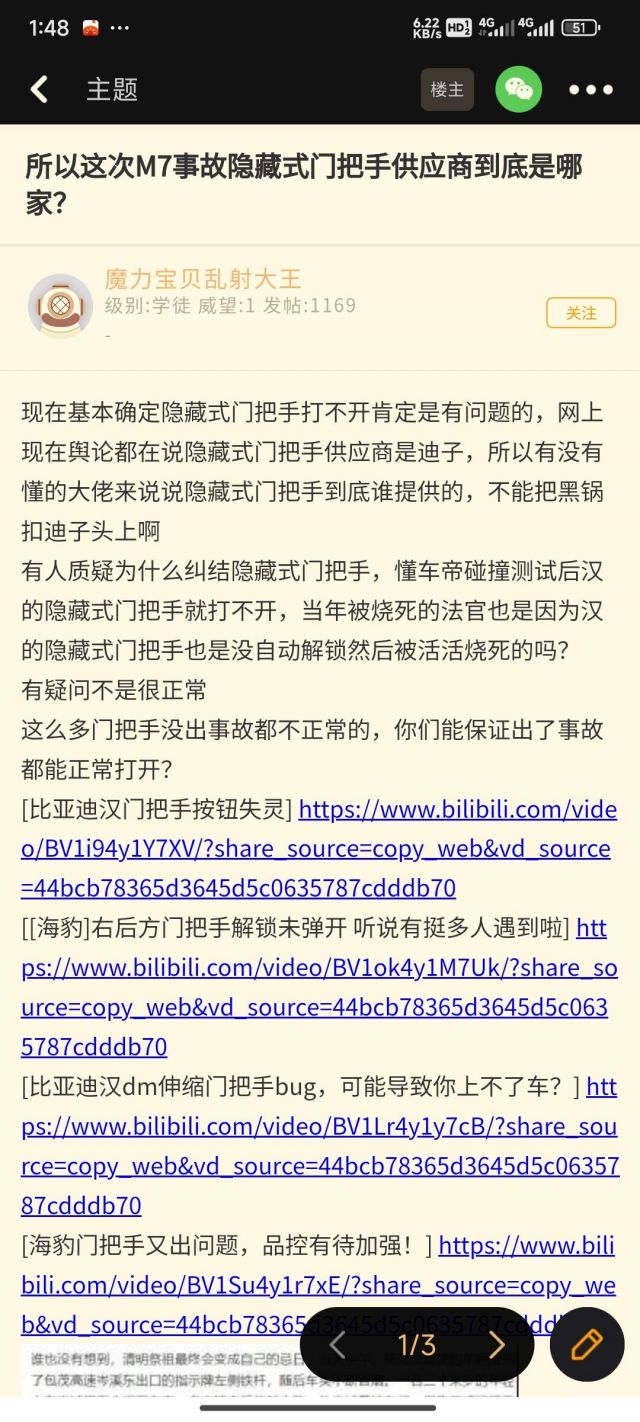Tap the 关注 follow button

pos(581,313)
